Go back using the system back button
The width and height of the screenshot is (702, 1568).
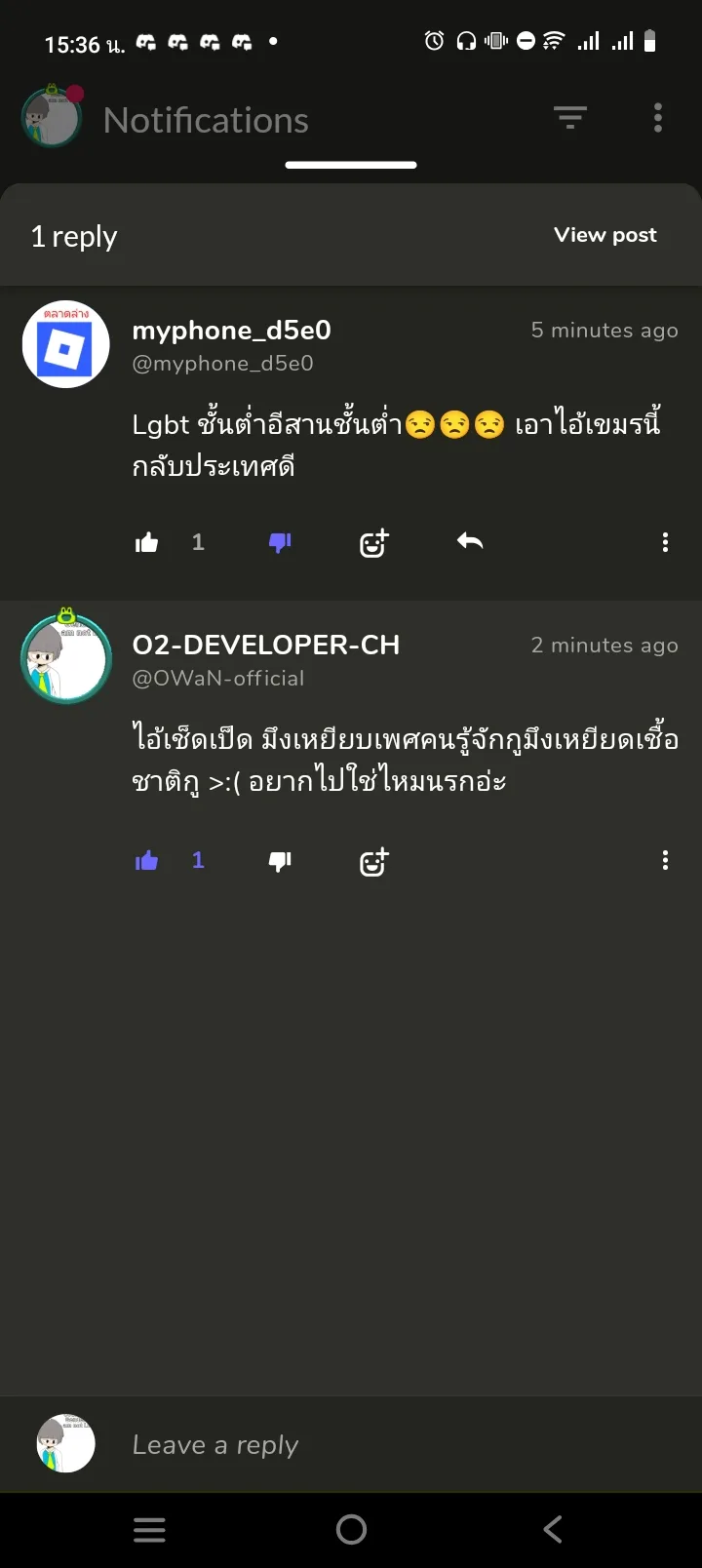552,1529
